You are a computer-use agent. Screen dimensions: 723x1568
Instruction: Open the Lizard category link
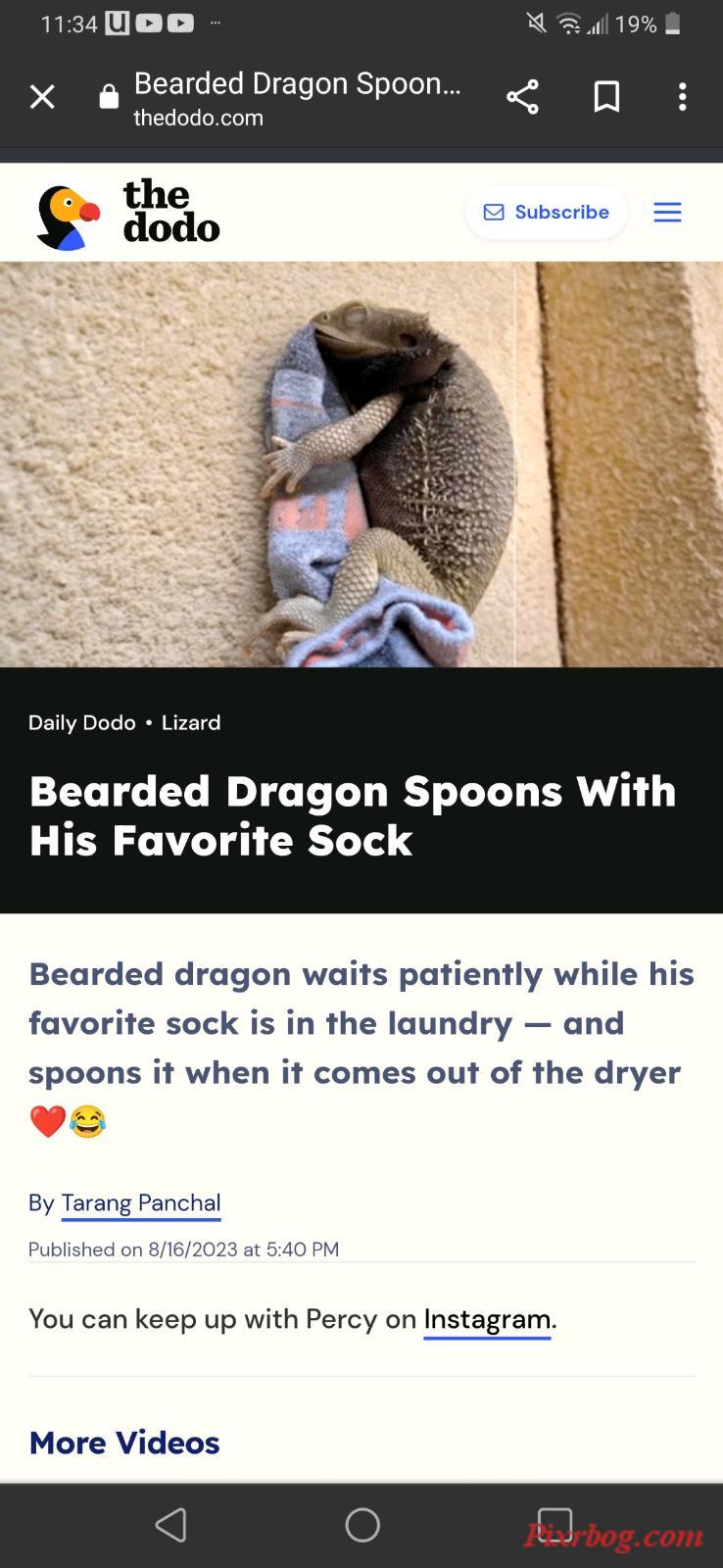[191, 723]
